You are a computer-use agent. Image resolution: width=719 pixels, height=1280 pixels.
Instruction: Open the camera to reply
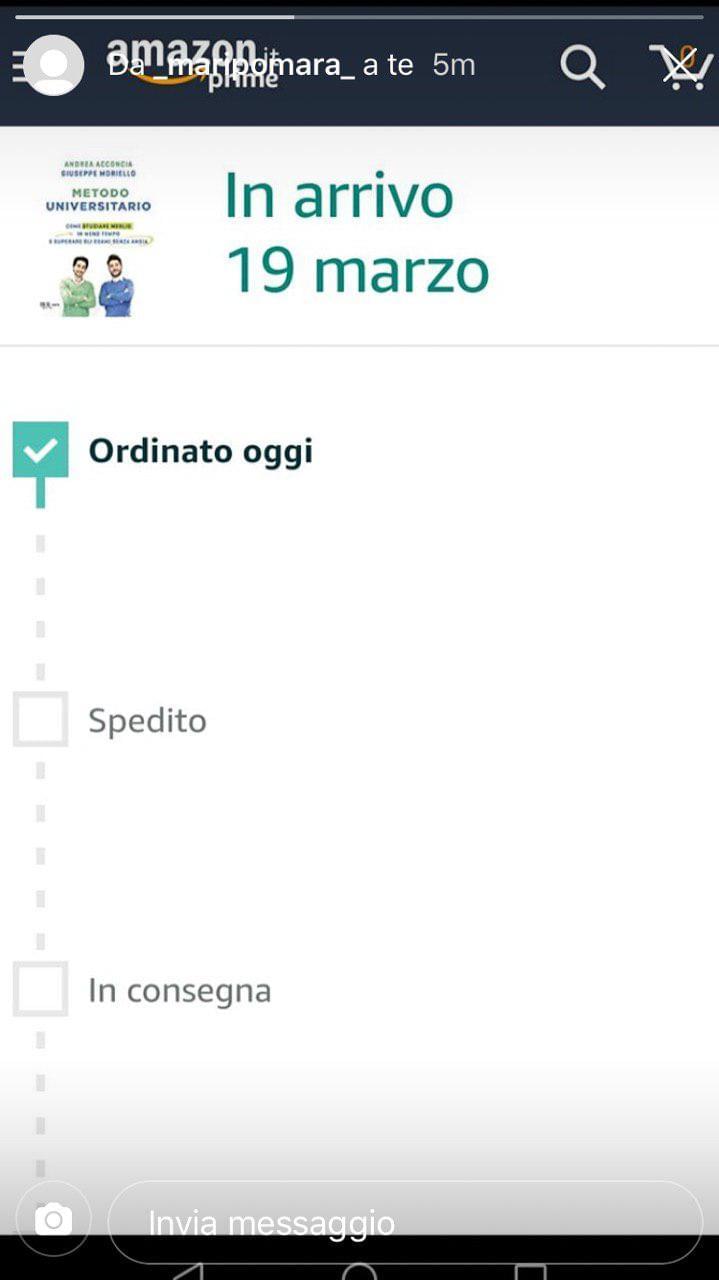click(53, 1219)
